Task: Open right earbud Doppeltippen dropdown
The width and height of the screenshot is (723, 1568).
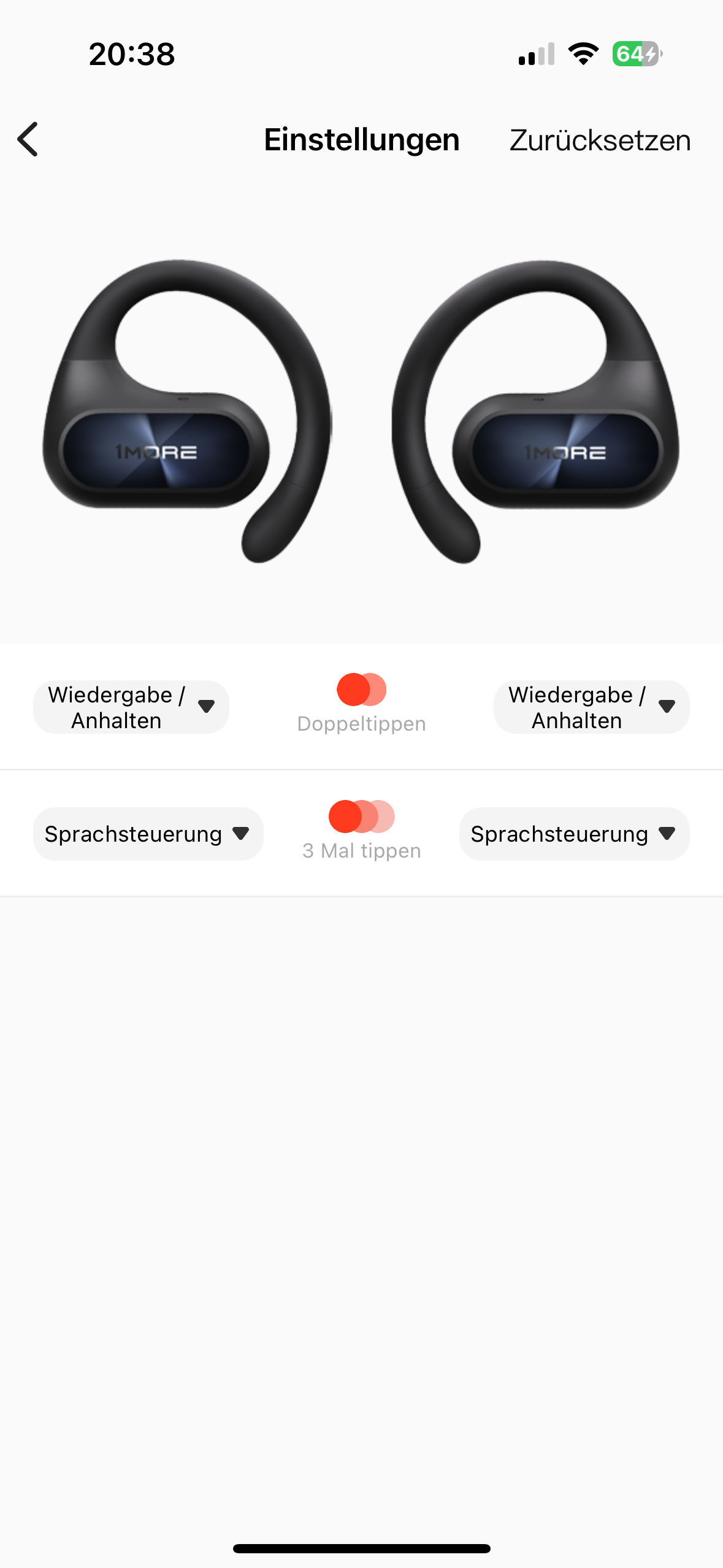Action: click(x=591, y=707)
